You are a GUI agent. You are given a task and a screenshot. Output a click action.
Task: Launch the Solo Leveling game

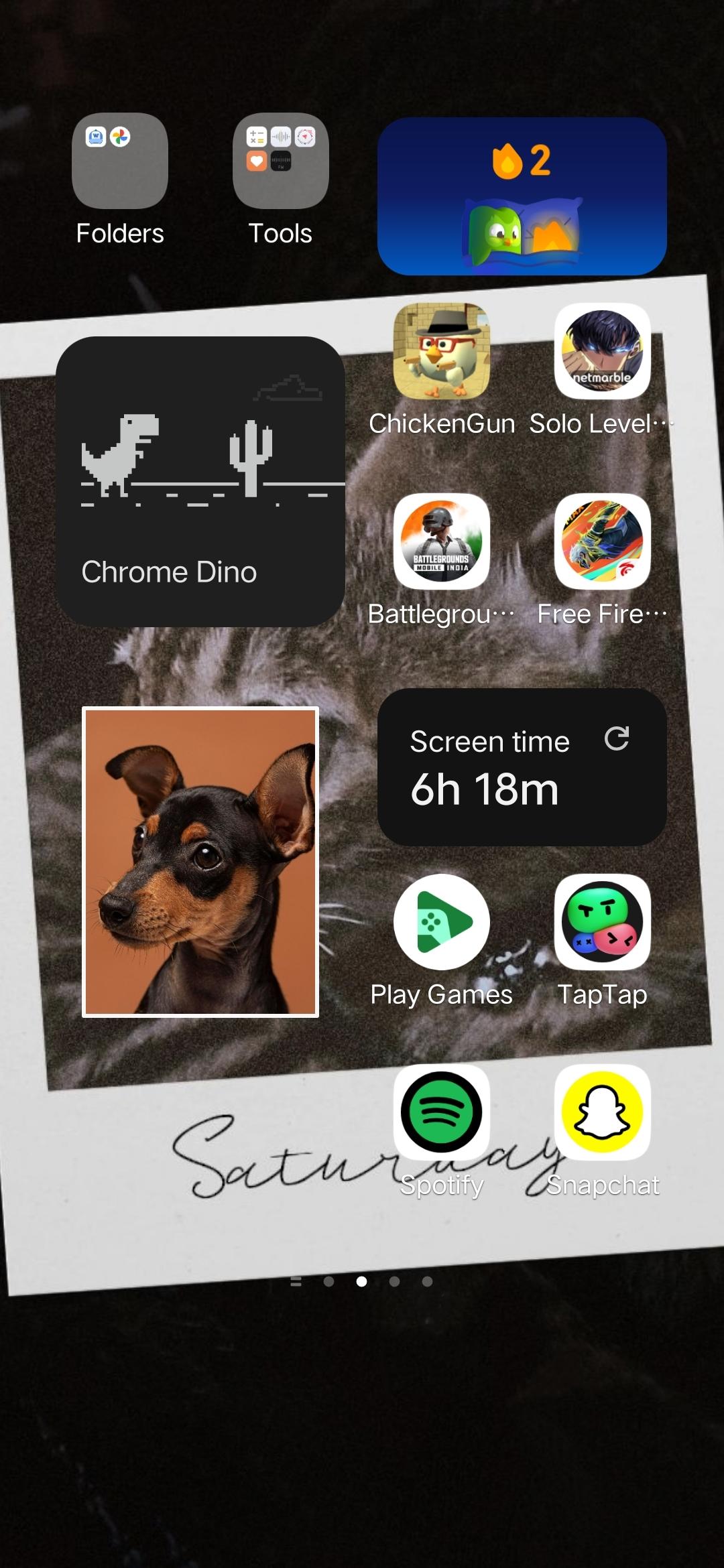pos(602,352)
